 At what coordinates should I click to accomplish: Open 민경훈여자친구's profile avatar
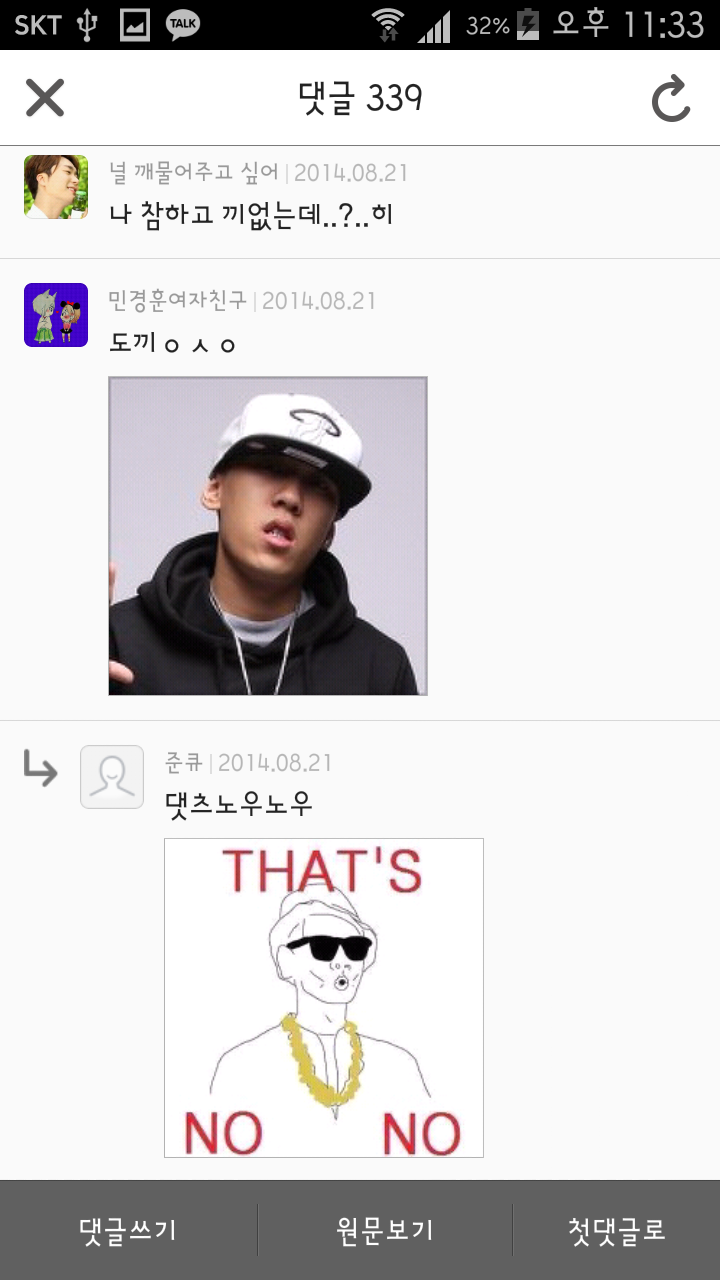pyautogui.click(x=56, y=315)
